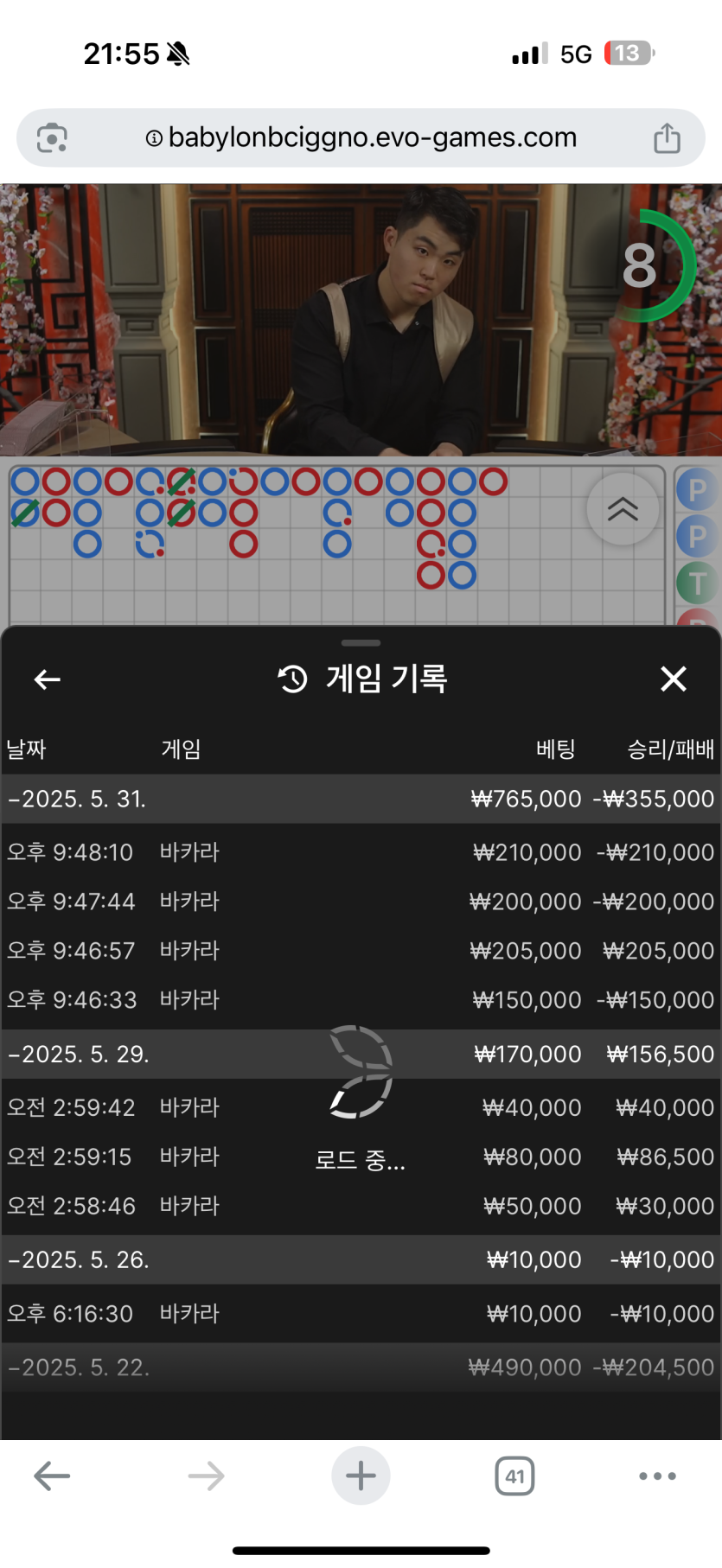Viewport: 722px width, 1568px height.
Task: Collapse the 2025. 5. 31. history group
Action: coord(78,799)
